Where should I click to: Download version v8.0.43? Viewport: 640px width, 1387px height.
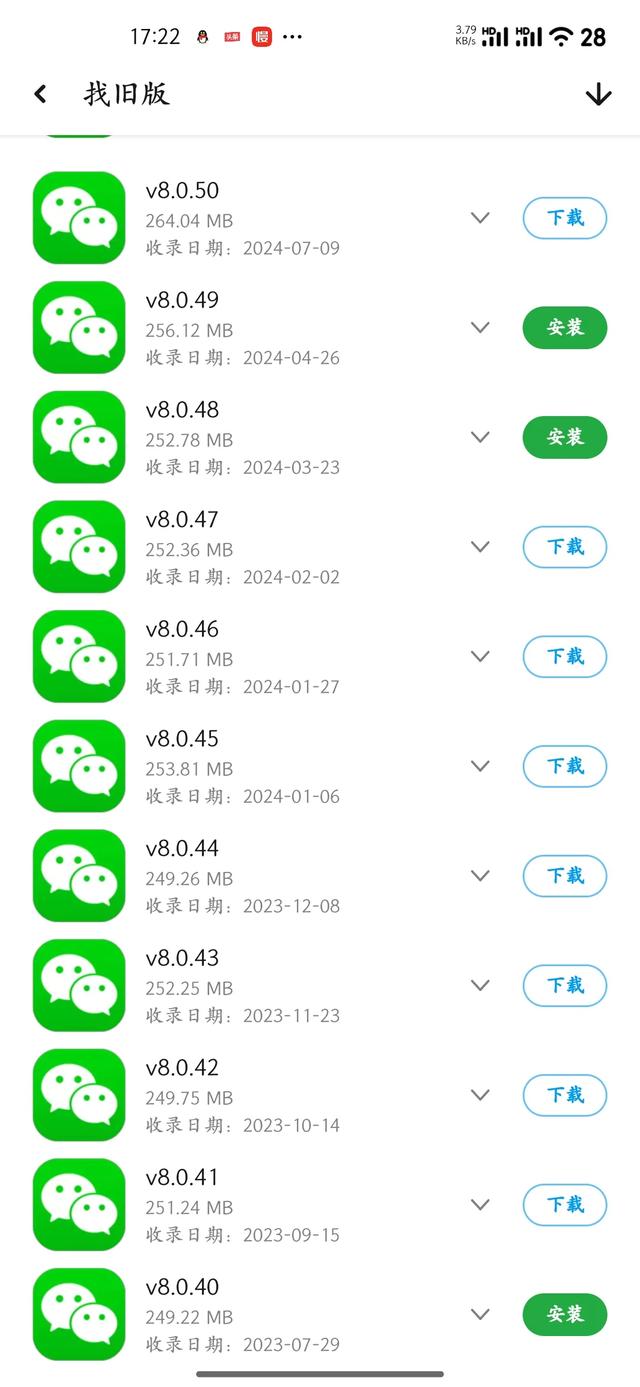tap(565, 986)
